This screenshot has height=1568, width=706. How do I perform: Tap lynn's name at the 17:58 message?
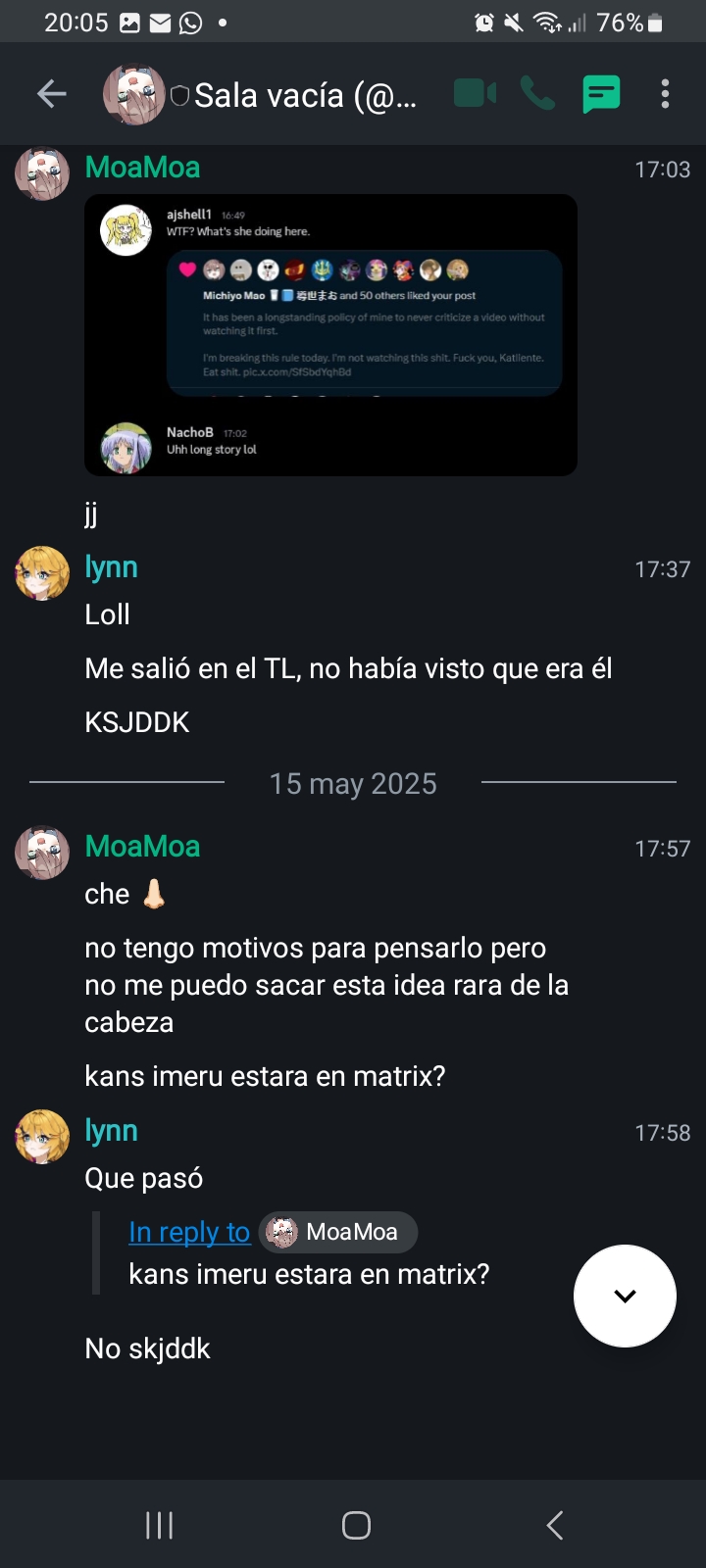click(x=111, y=1131)
